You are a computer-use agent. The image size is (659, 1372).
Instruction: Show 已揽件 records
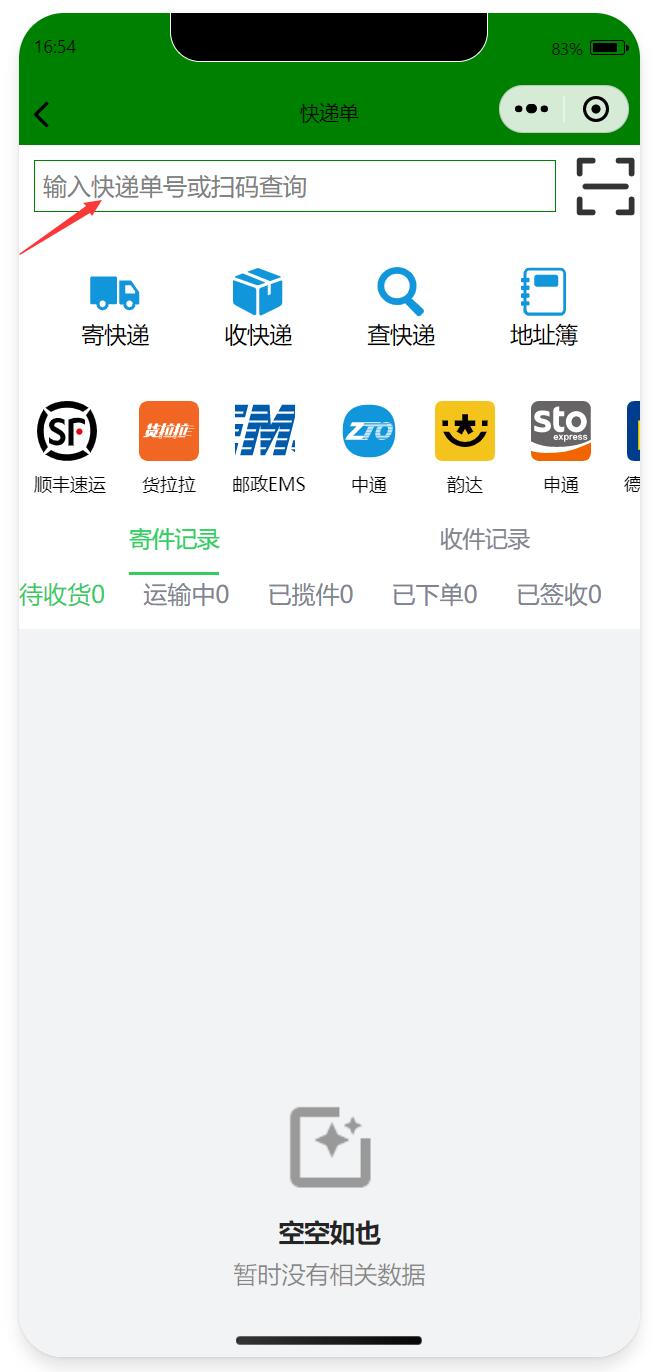click(310, 595)
